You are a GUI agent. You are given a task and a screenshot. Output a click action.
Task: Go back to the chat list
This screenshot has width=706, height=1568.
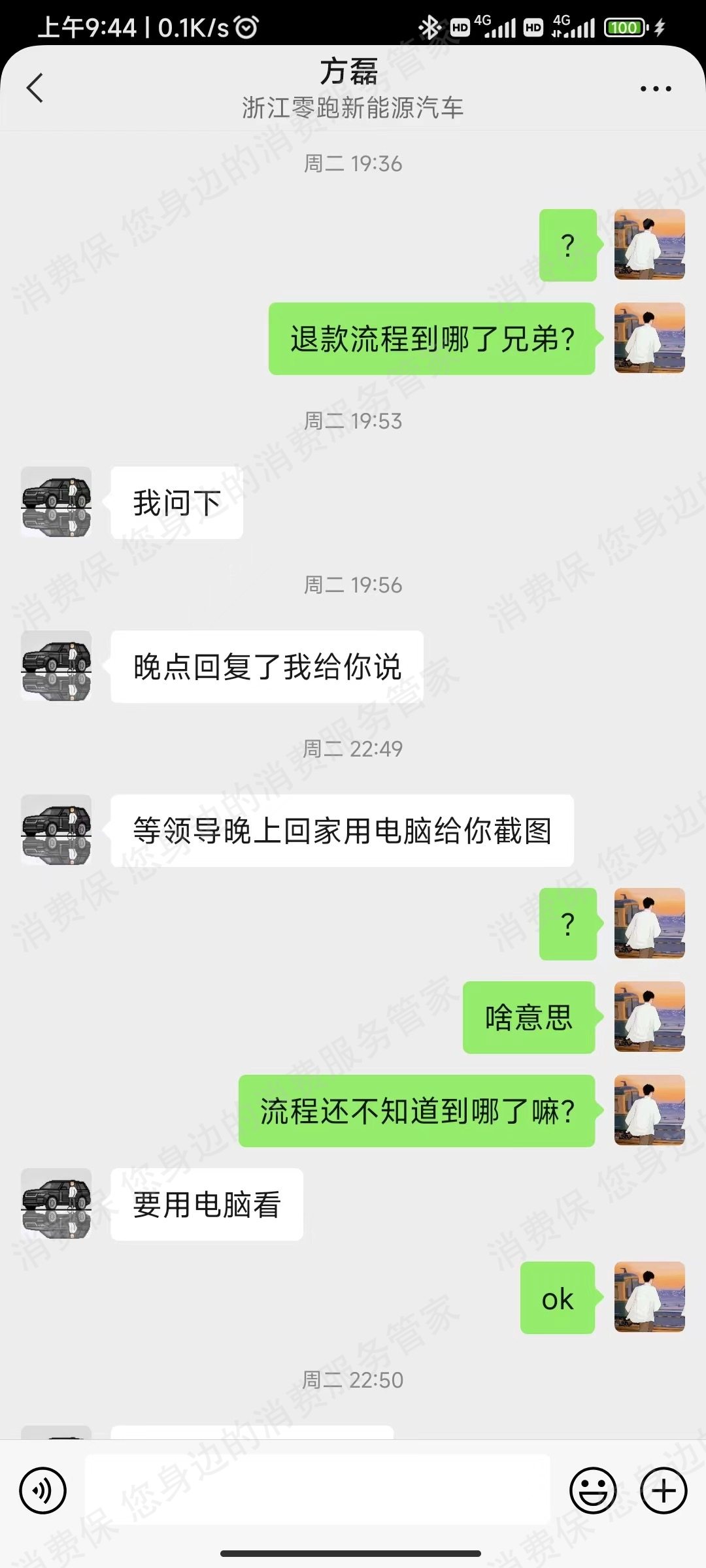(35, 88)
